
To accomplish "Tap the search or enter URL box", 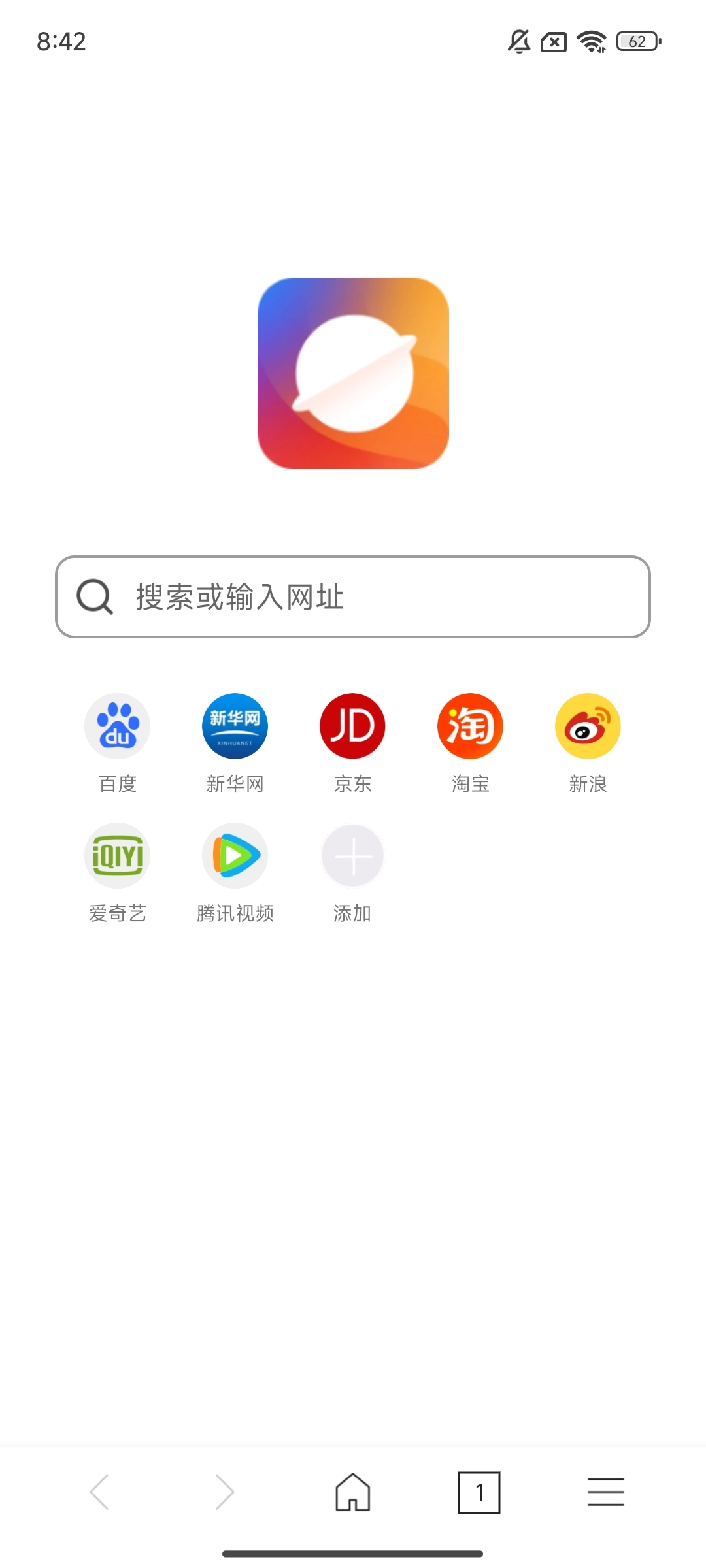I will click(x=353, y=596).
